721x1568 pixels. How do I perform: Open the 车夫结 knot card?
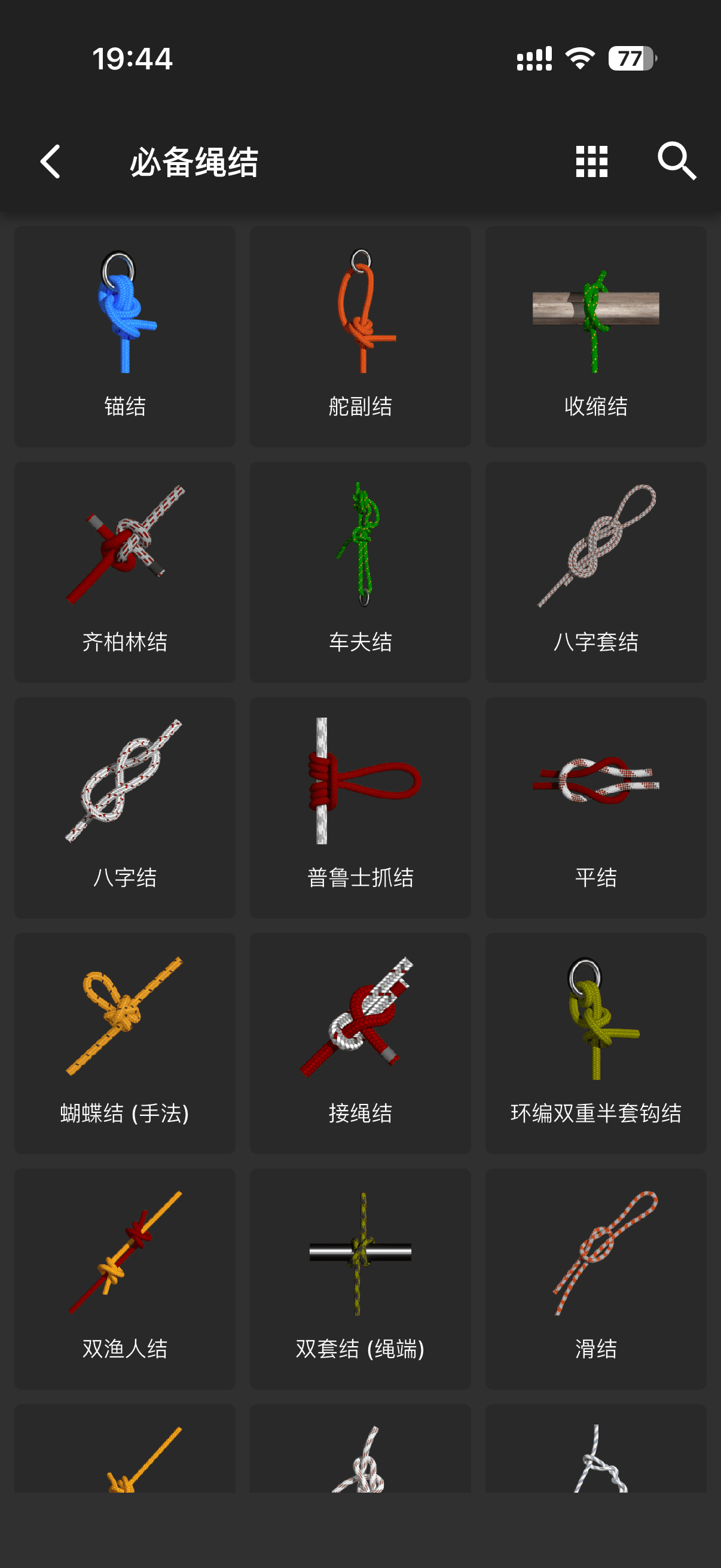360,572
